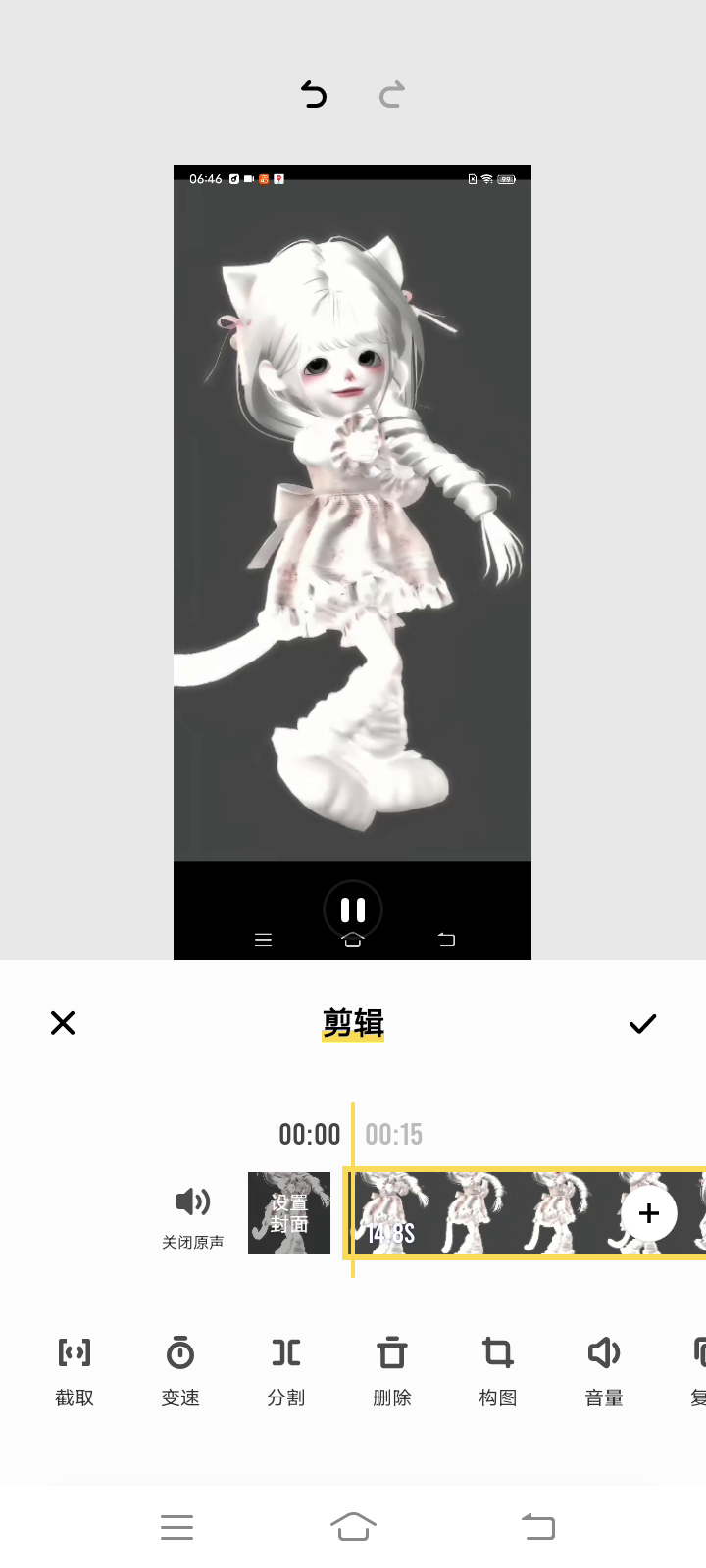Go to the system home screen
Viewport: 706px width, 1568px height.
coord(353,1526)
